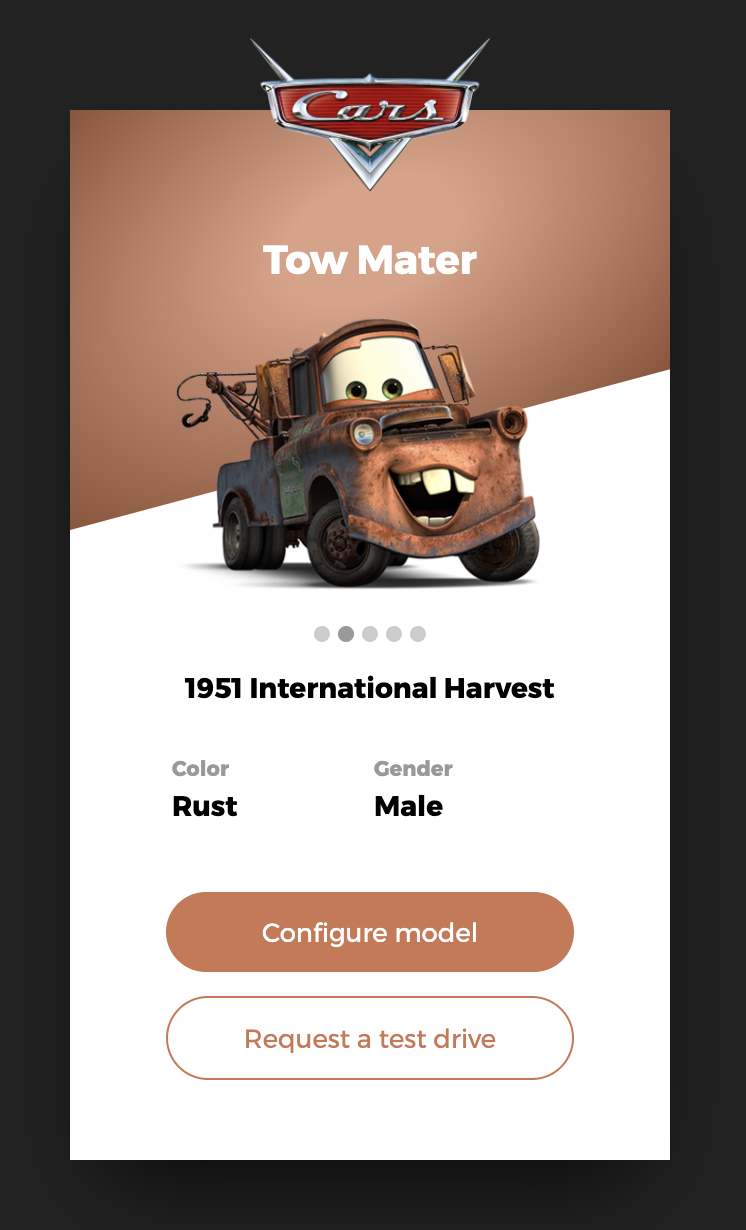Viewport: 746px width, 1230px height.
Task: Request a test drive
Action: (370, 1038)
